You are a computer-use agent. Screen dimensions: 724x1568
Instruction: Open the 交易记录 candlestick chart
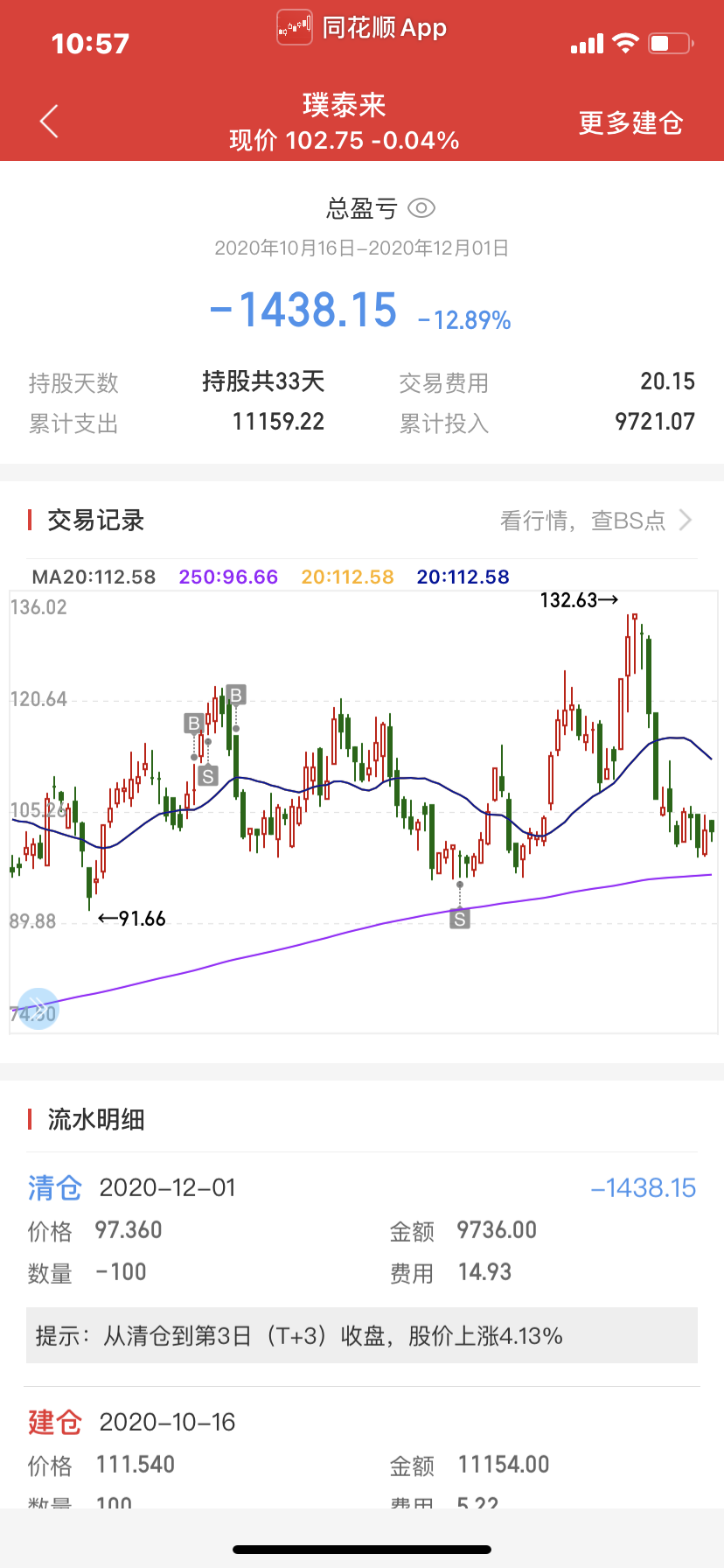coord(363,811)
